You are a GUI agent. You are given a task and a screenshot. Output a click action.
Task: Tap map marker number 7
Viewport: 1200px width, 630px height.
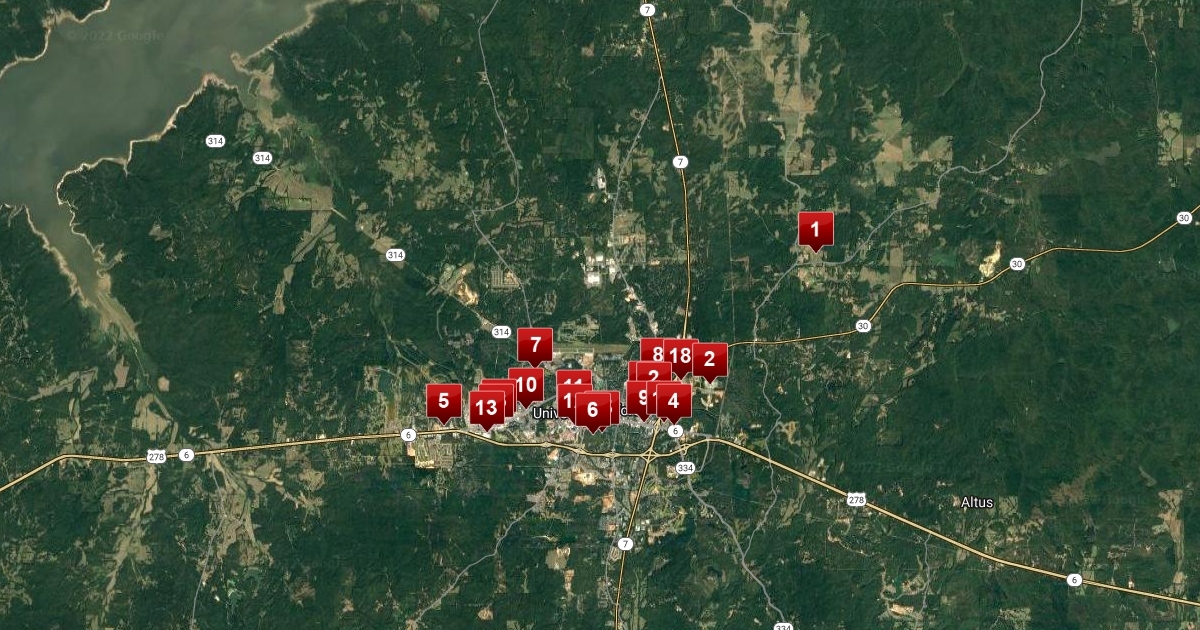tap(535, 345)
